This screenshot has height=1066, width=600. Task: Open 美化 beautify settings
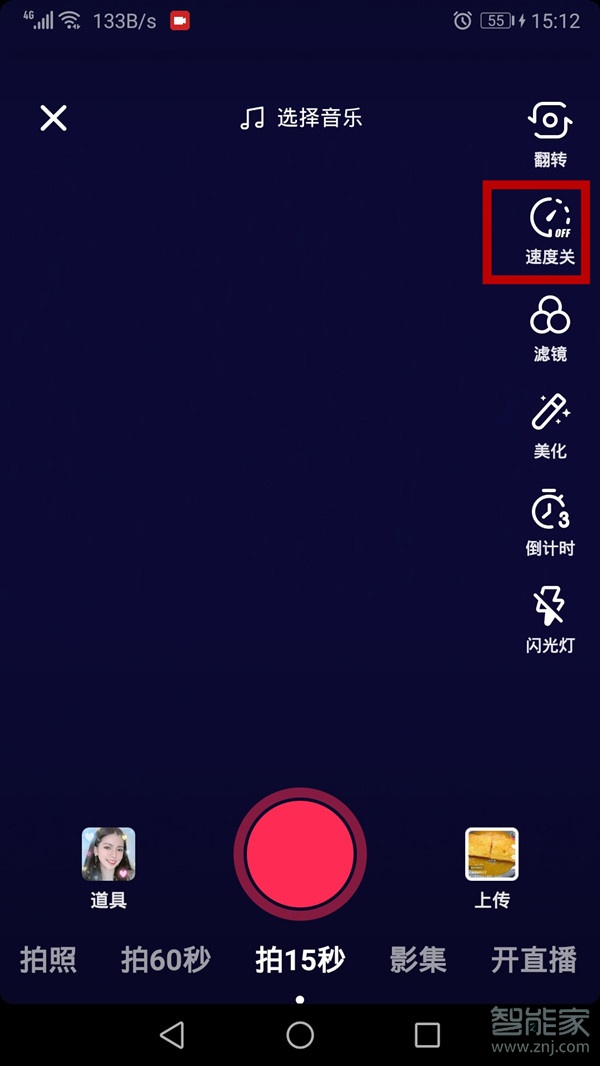click(x=549, y=425)
